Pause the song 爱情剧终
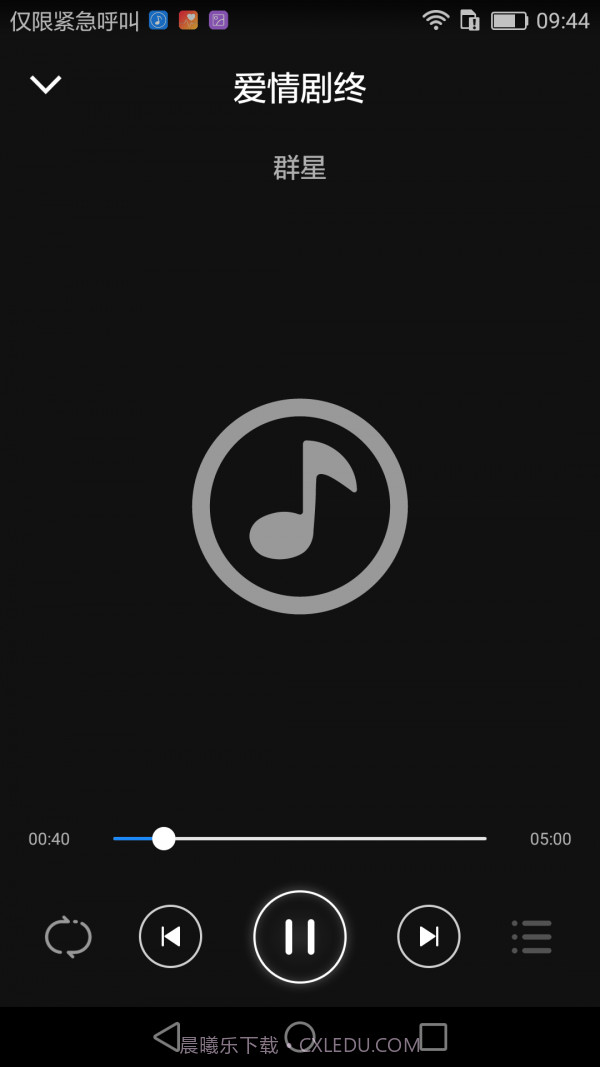This screenshot has height=1067, width=600. (300, 937)
